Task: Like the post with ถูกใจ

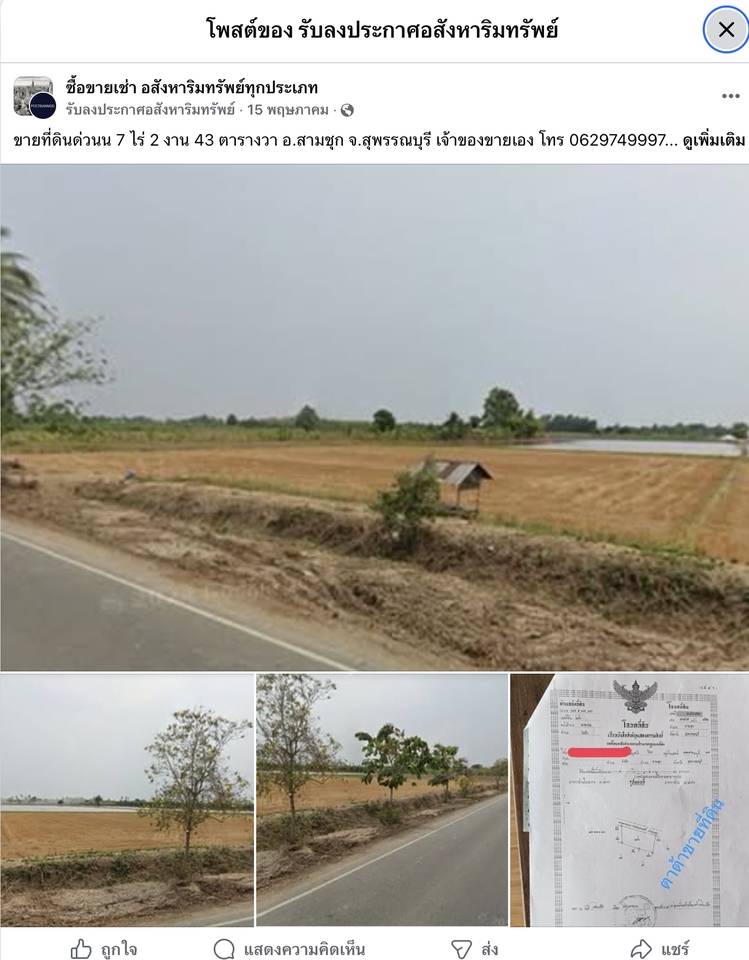Action: (104, 948)
